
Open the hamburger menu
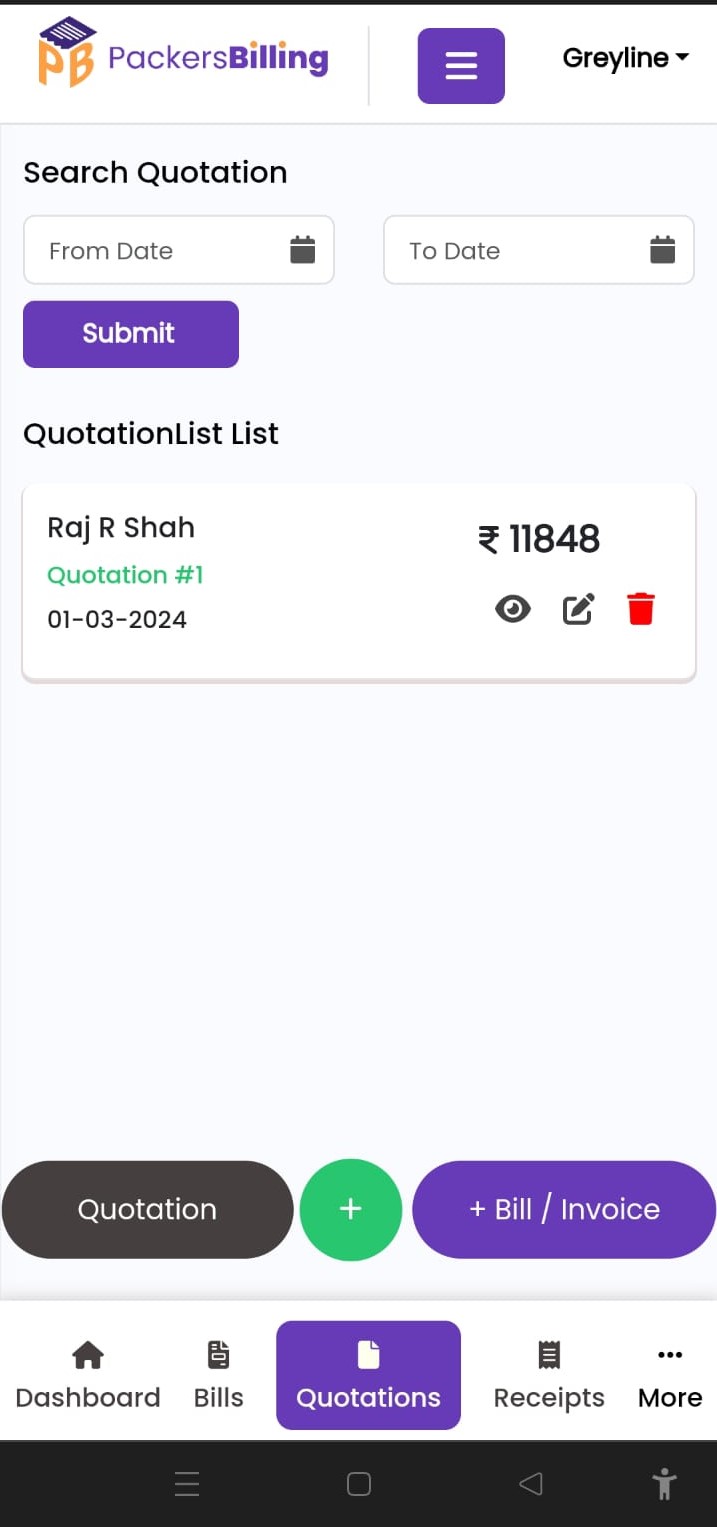(461, 65)
